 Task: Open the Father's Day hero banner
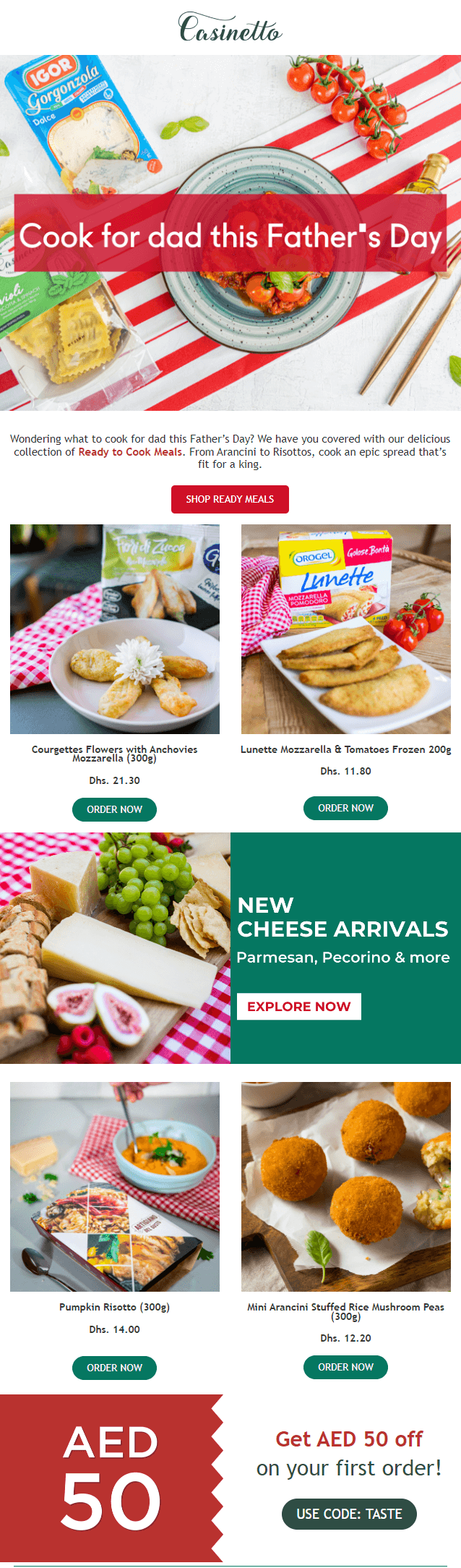click(x=231, y=233)
